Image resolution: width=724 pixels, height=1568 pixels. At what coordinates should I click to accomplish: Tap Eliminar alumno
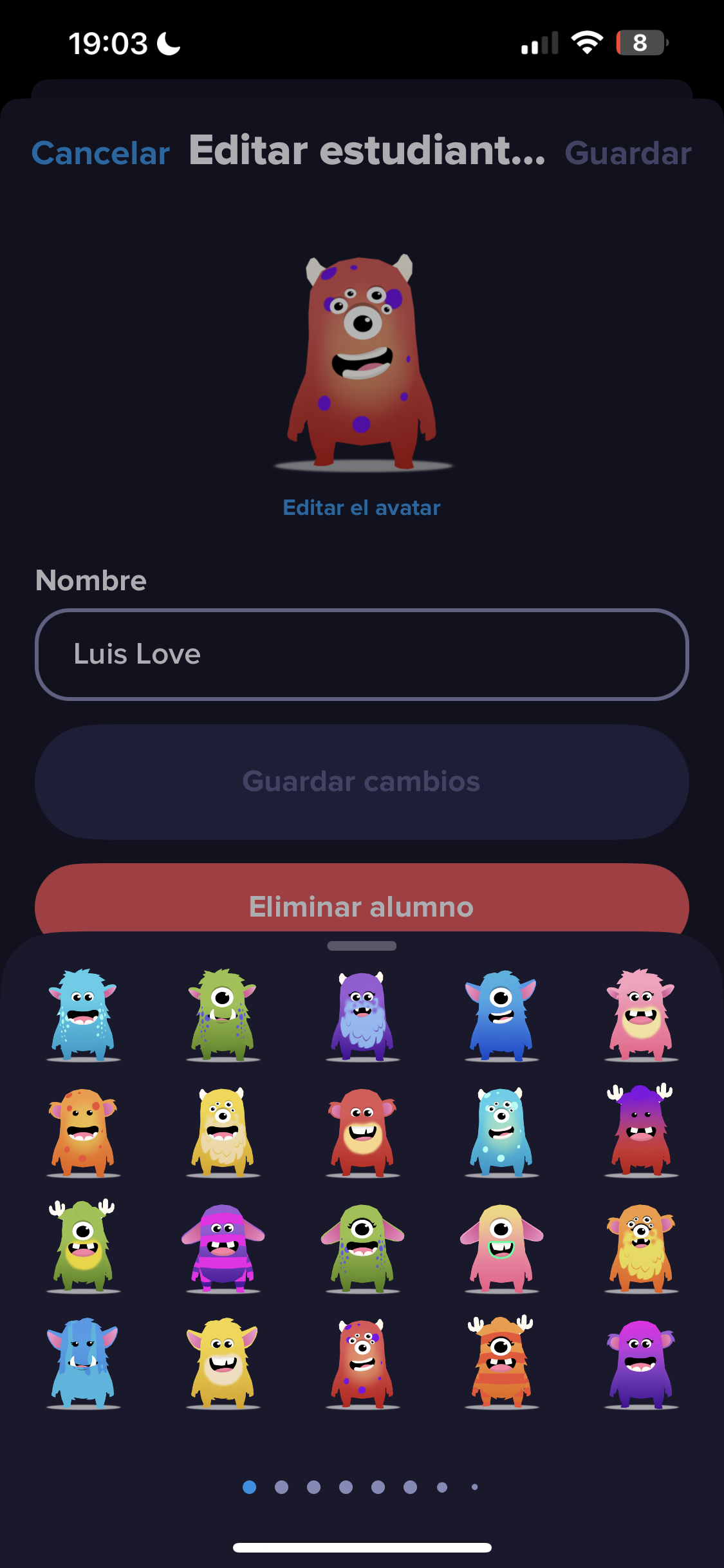[362, 906]
